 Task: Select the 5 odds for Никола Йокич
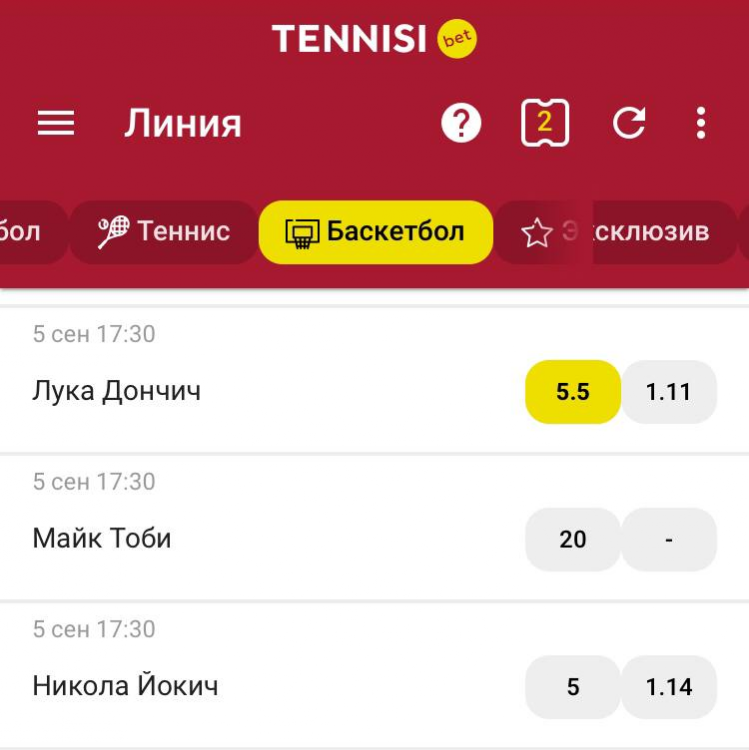coord(573,688)
